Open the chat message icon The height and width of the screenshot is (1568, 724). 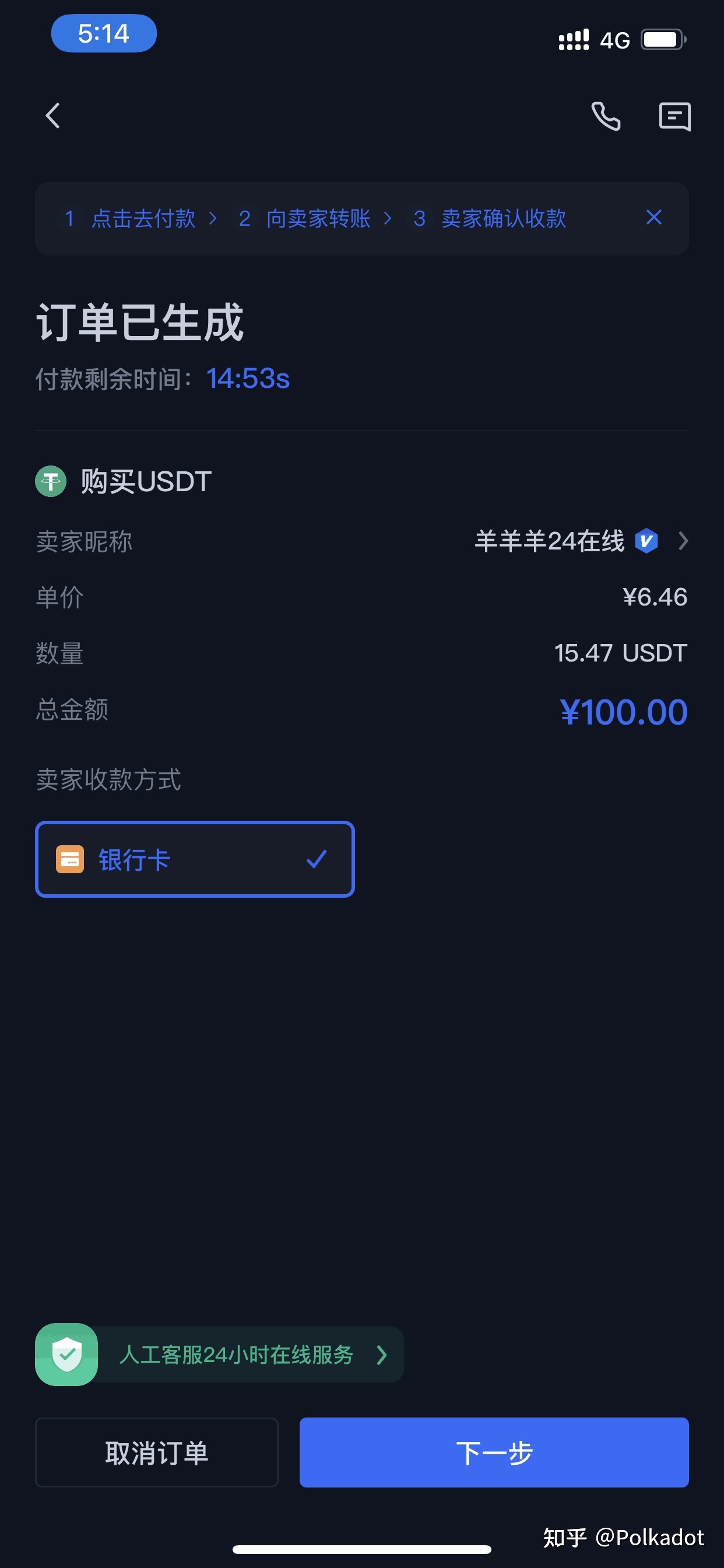click(674, 116)
